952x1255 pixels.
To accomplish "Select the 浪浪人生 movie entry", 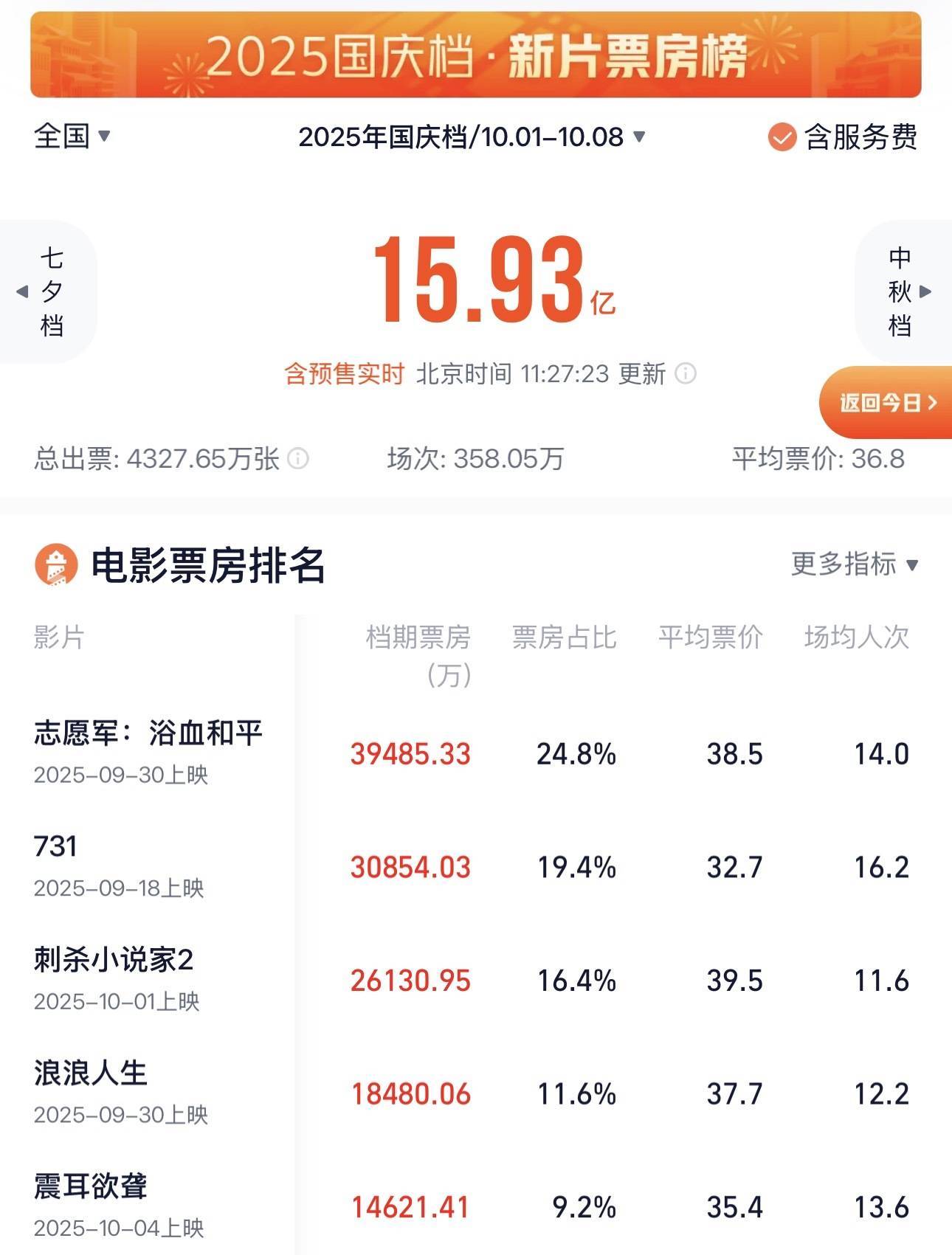I will coord(91,1074).
